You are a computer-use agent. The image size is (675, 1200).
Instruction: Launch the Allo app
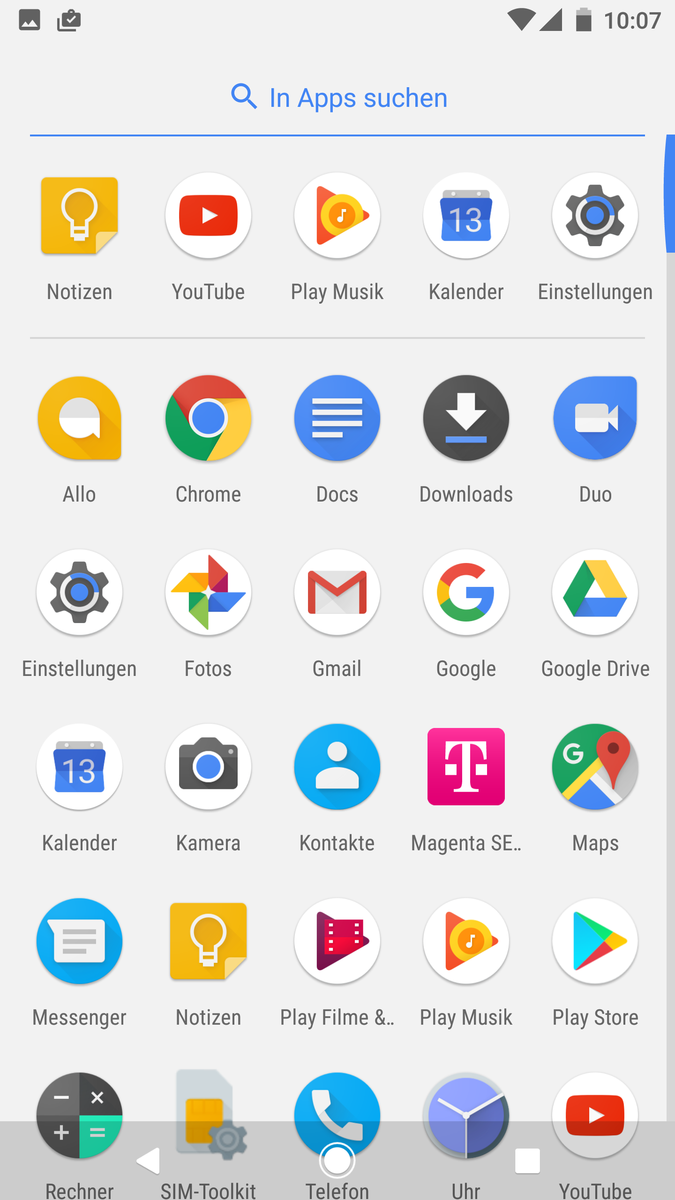[79, 418]
